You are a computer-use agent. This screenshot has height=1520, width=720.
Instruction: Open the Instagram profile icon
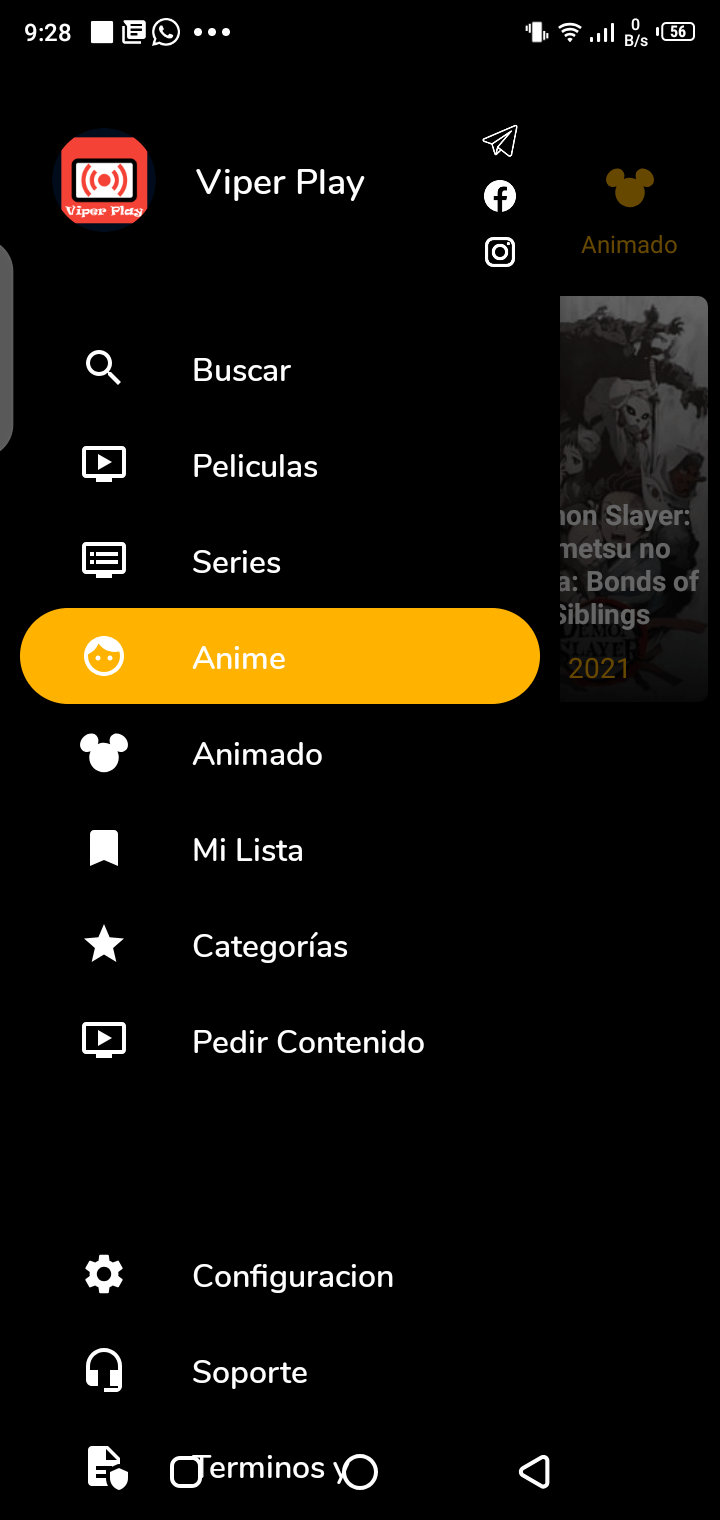point(500,252)
